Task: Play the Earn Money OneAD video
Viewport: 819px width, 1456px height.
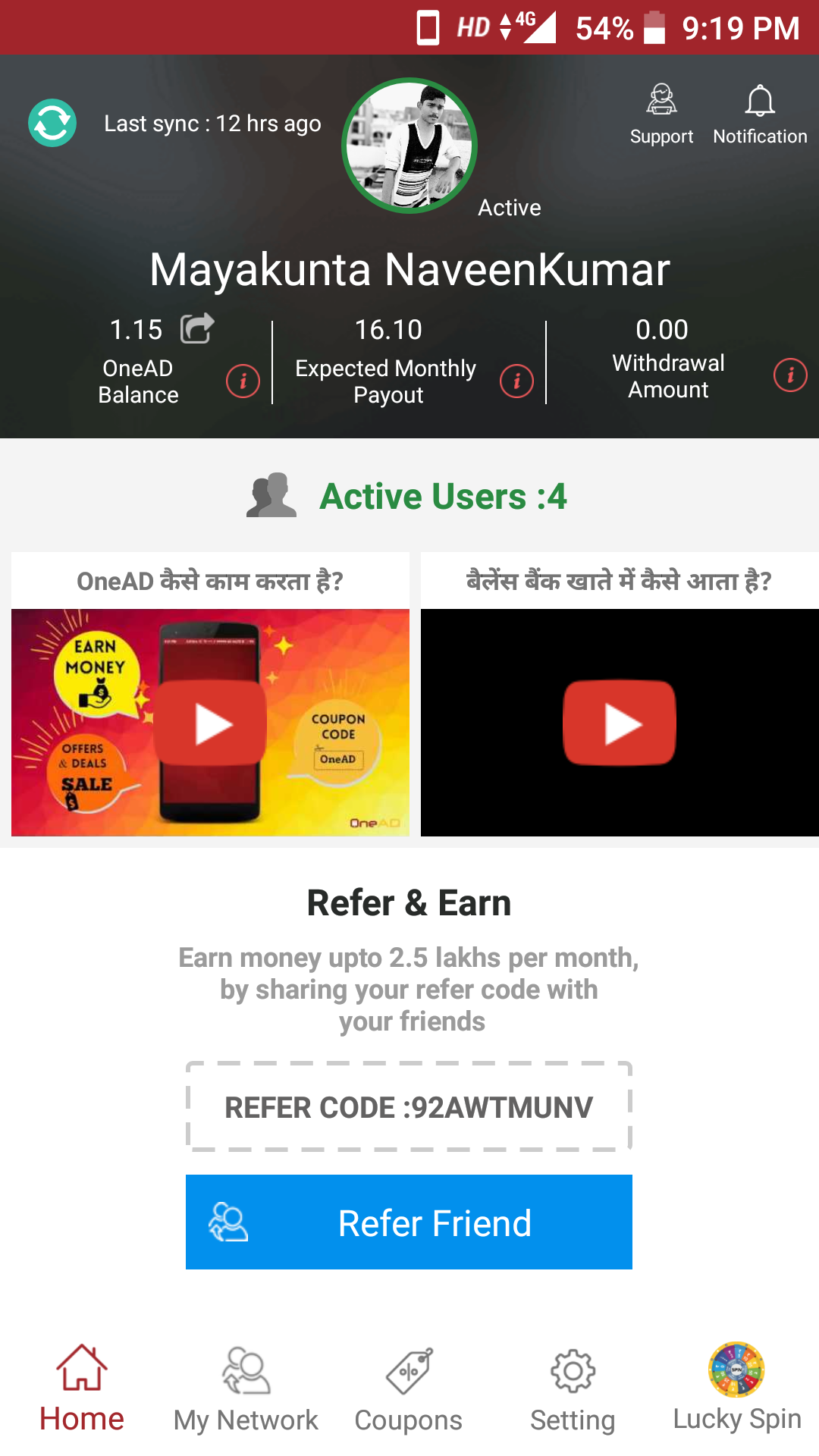Action: (x=210, y=723)
